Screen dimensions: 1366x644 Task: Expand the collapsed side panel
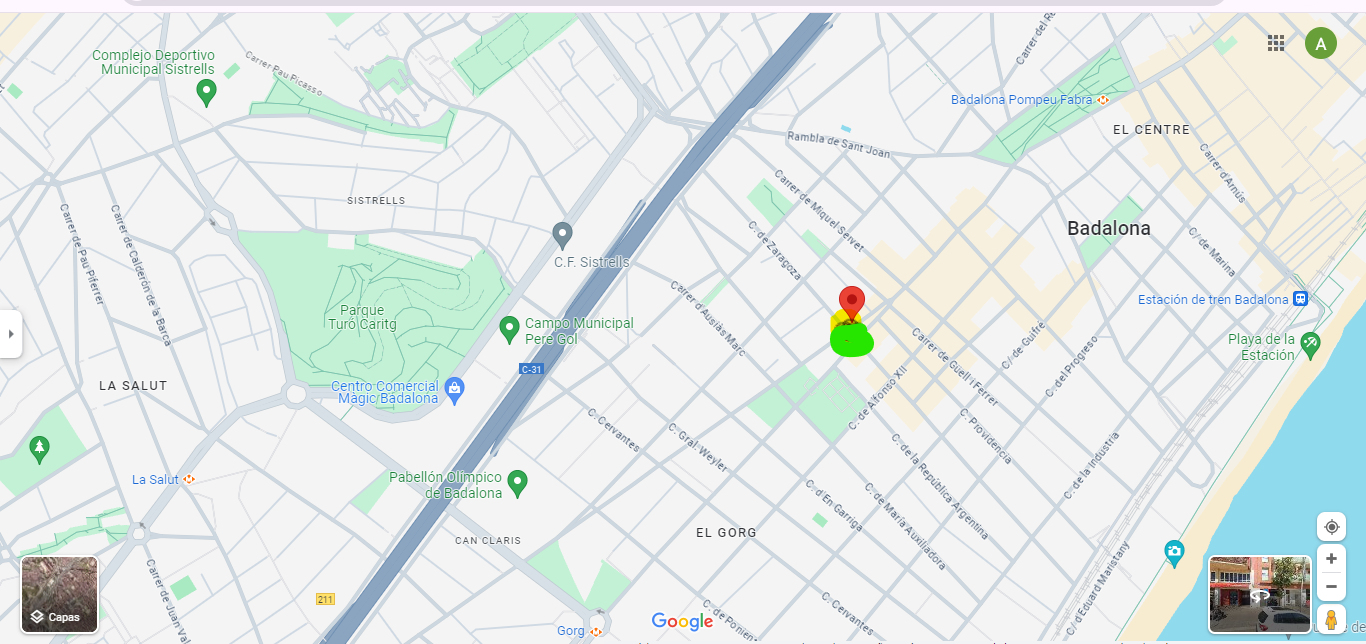coord(11,333)
